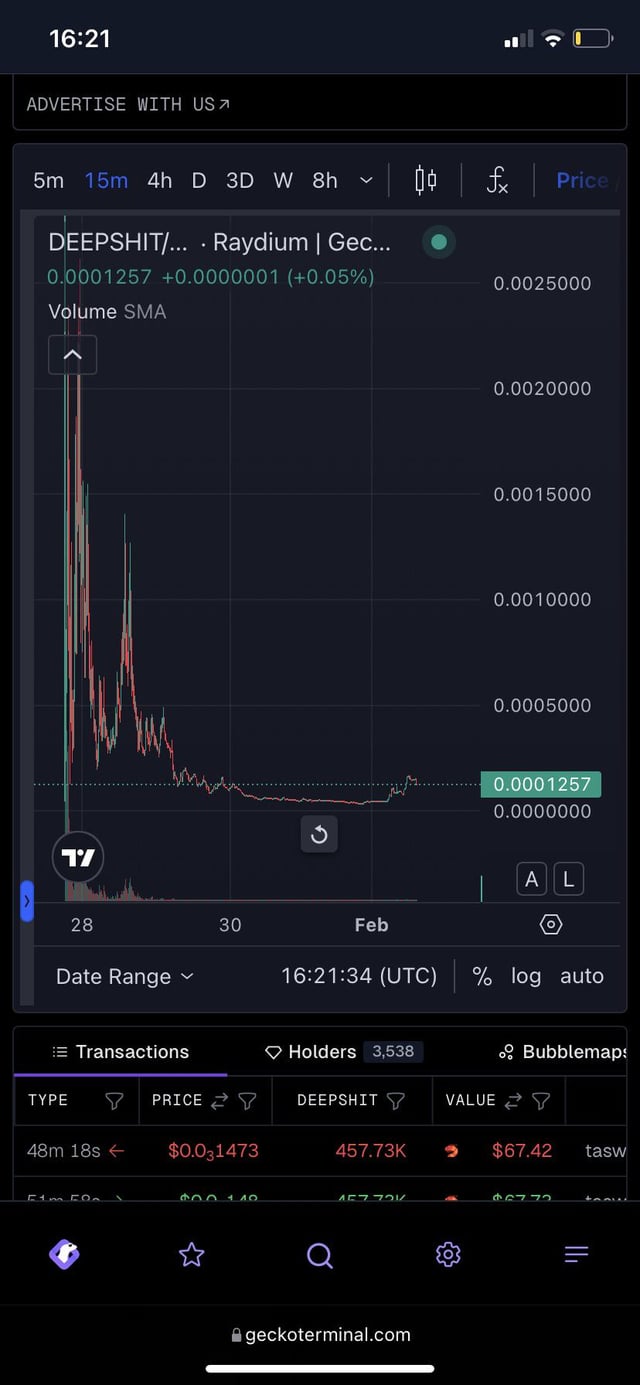The image size is (640, 1385).
Task: Switch chart to 5m timeframe
Action: [x=48, y=181]
